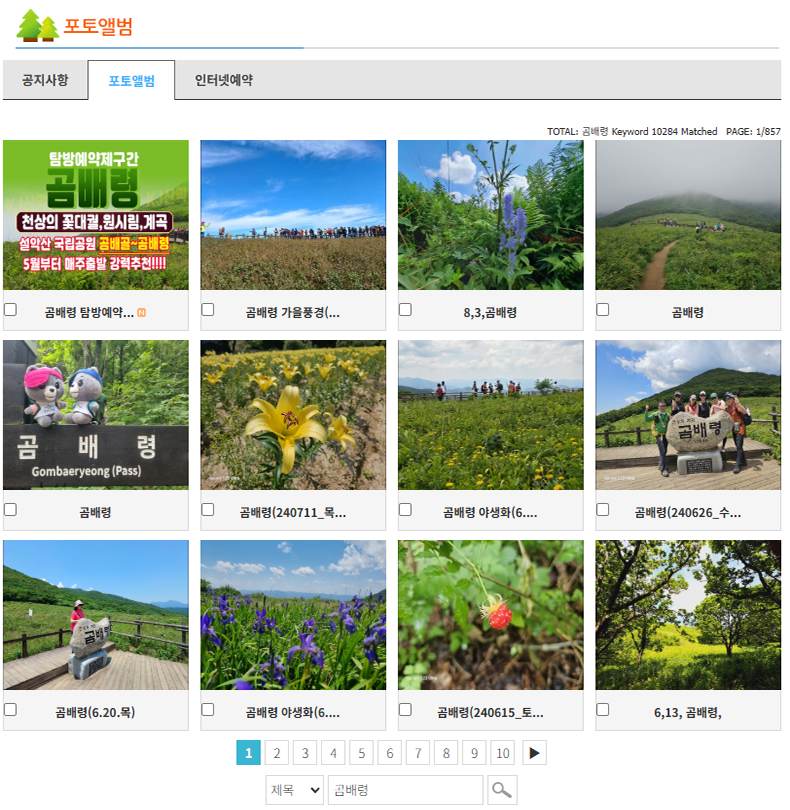
Task: Open the 6,13, 곰배령 photo post
Action: point(688,614)
